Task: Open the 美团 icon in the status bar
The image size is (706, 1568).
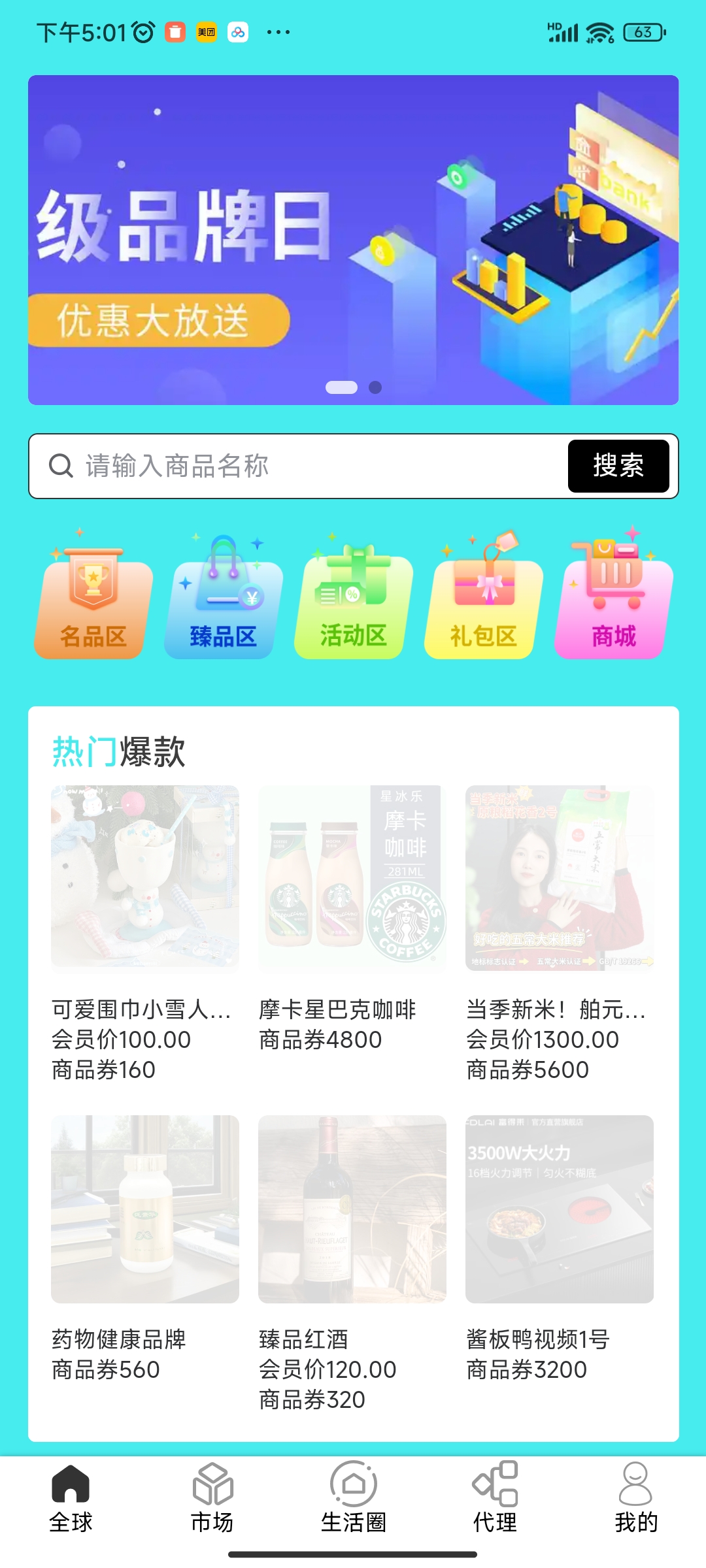Action: pos(206,31)
